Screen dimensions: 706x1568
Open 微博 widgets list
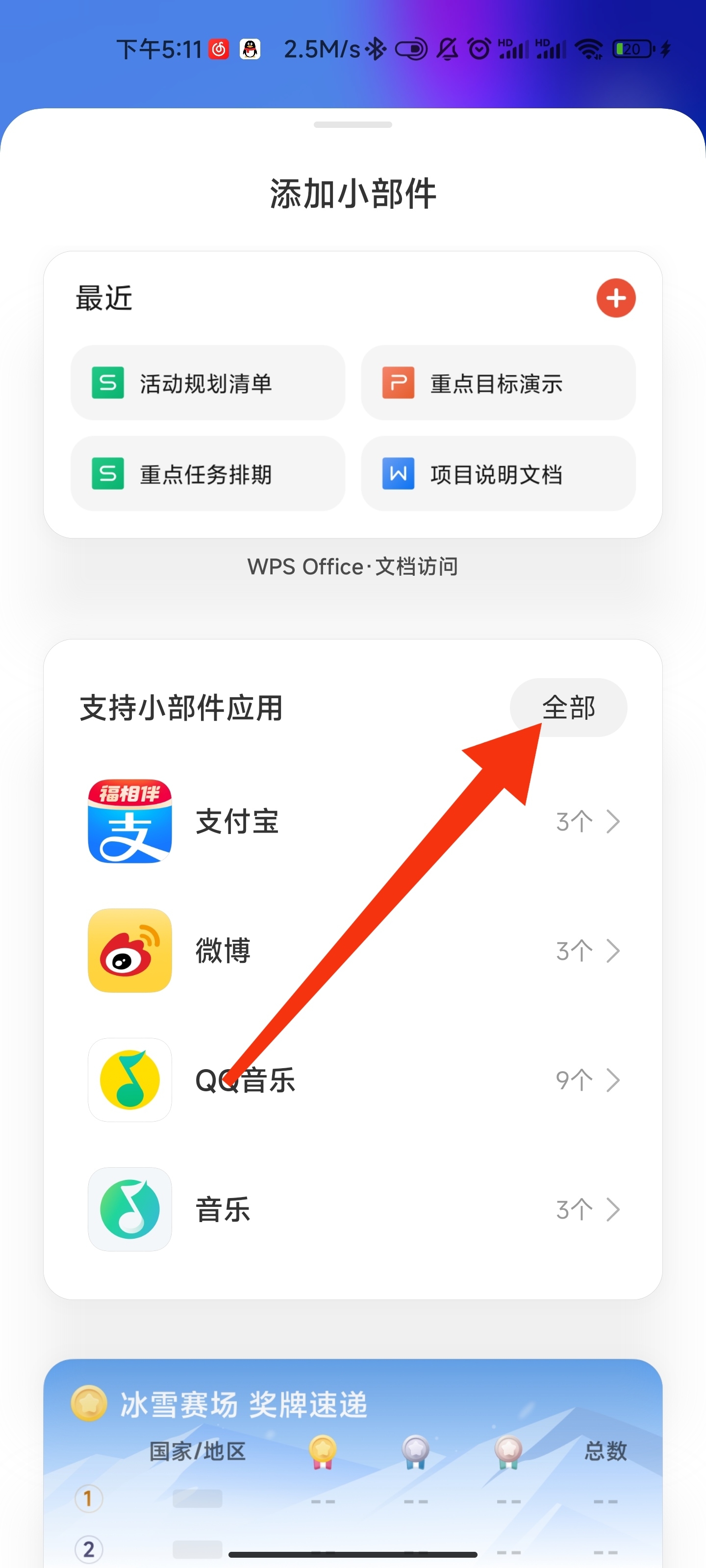pyautogui.click(x=353, y=951)
